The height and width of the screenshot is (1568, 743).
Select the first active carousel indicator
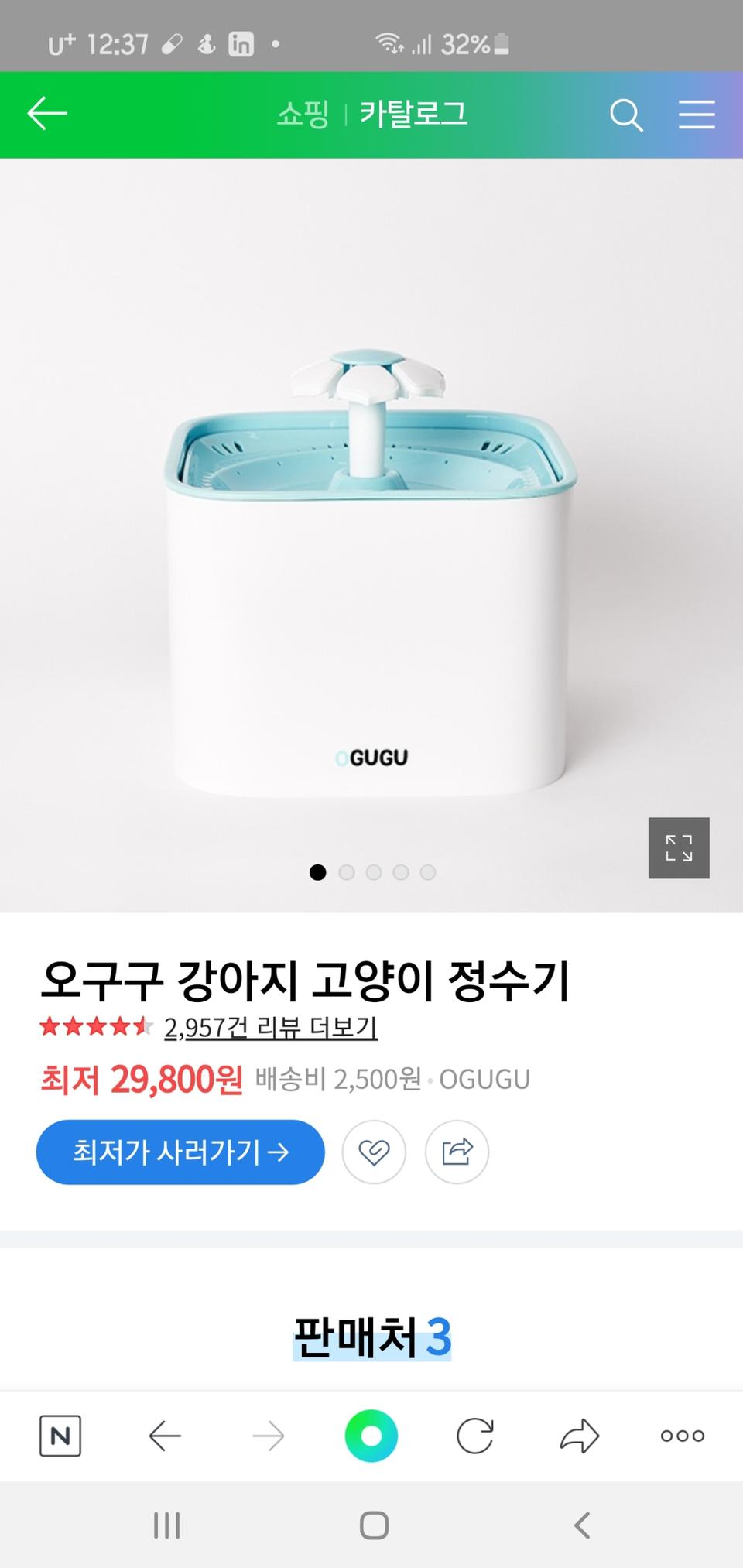[x=317, y=872]
